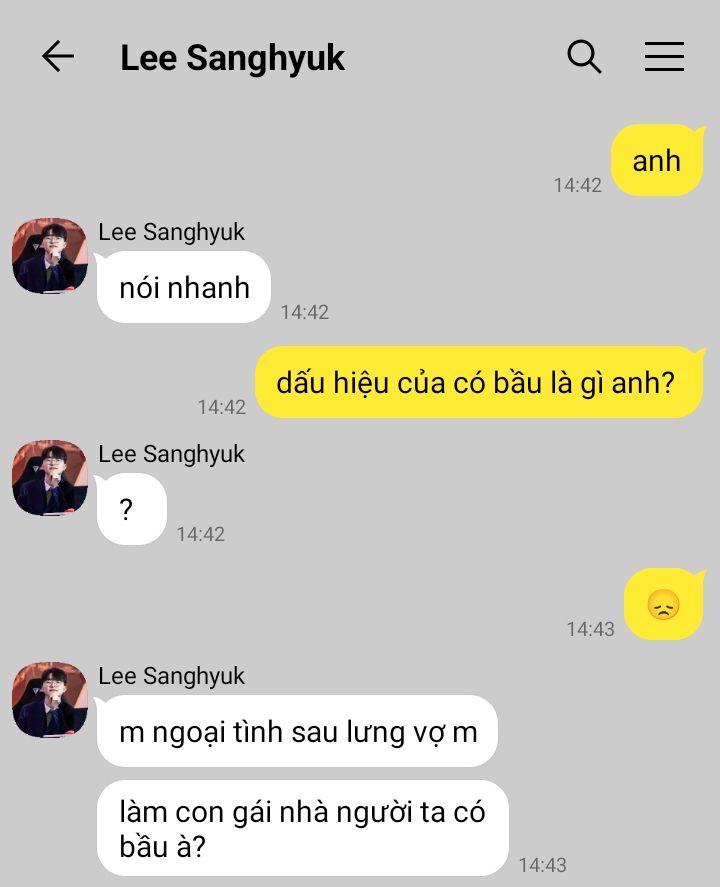720x887 pixels.
Task: Open Lee Sanghyuk's avatar beside "nói nhanh"
Action: click(x=50, y=256)
